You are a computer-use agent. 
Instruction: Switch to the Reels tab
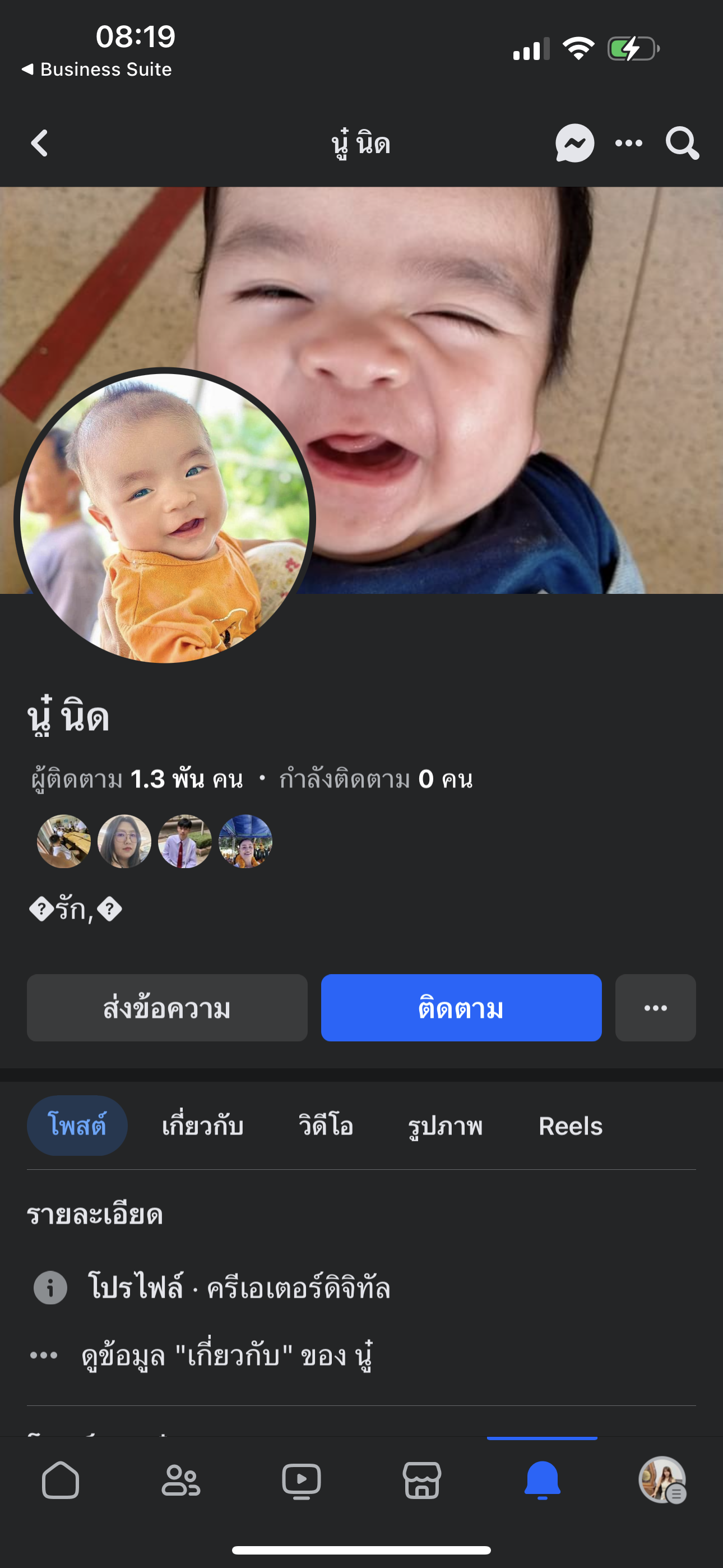pyautogui.click(x=570, y=1126)
